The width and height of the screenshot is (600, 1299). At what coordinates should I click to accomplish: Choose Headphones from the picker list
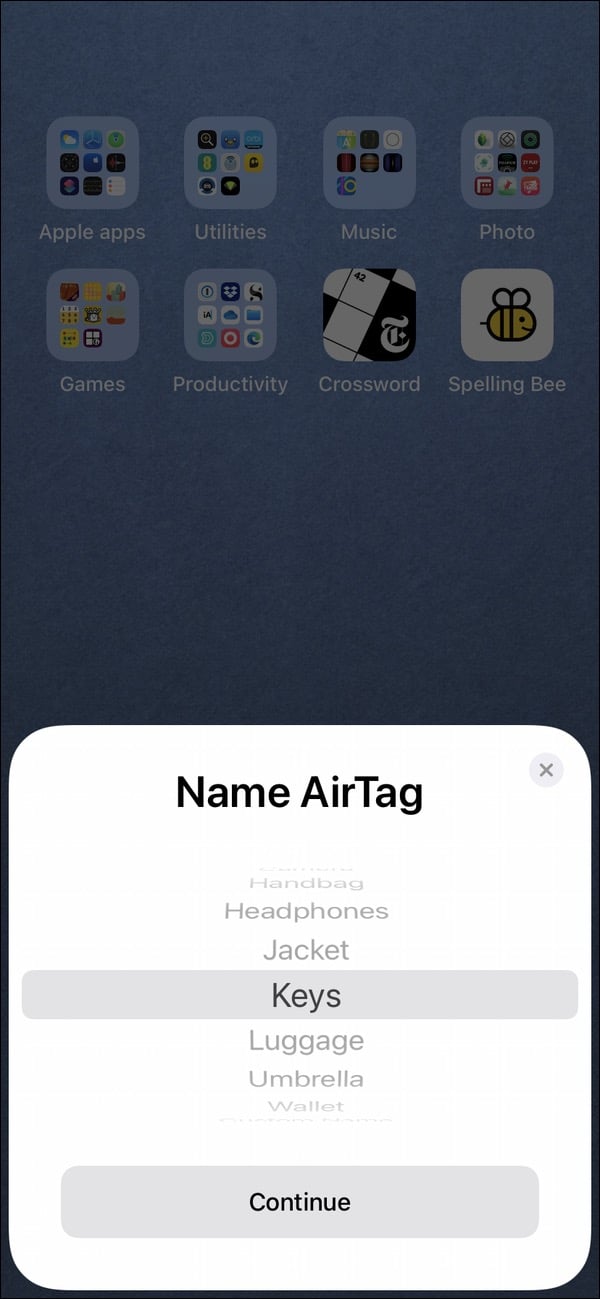point(306,911)
